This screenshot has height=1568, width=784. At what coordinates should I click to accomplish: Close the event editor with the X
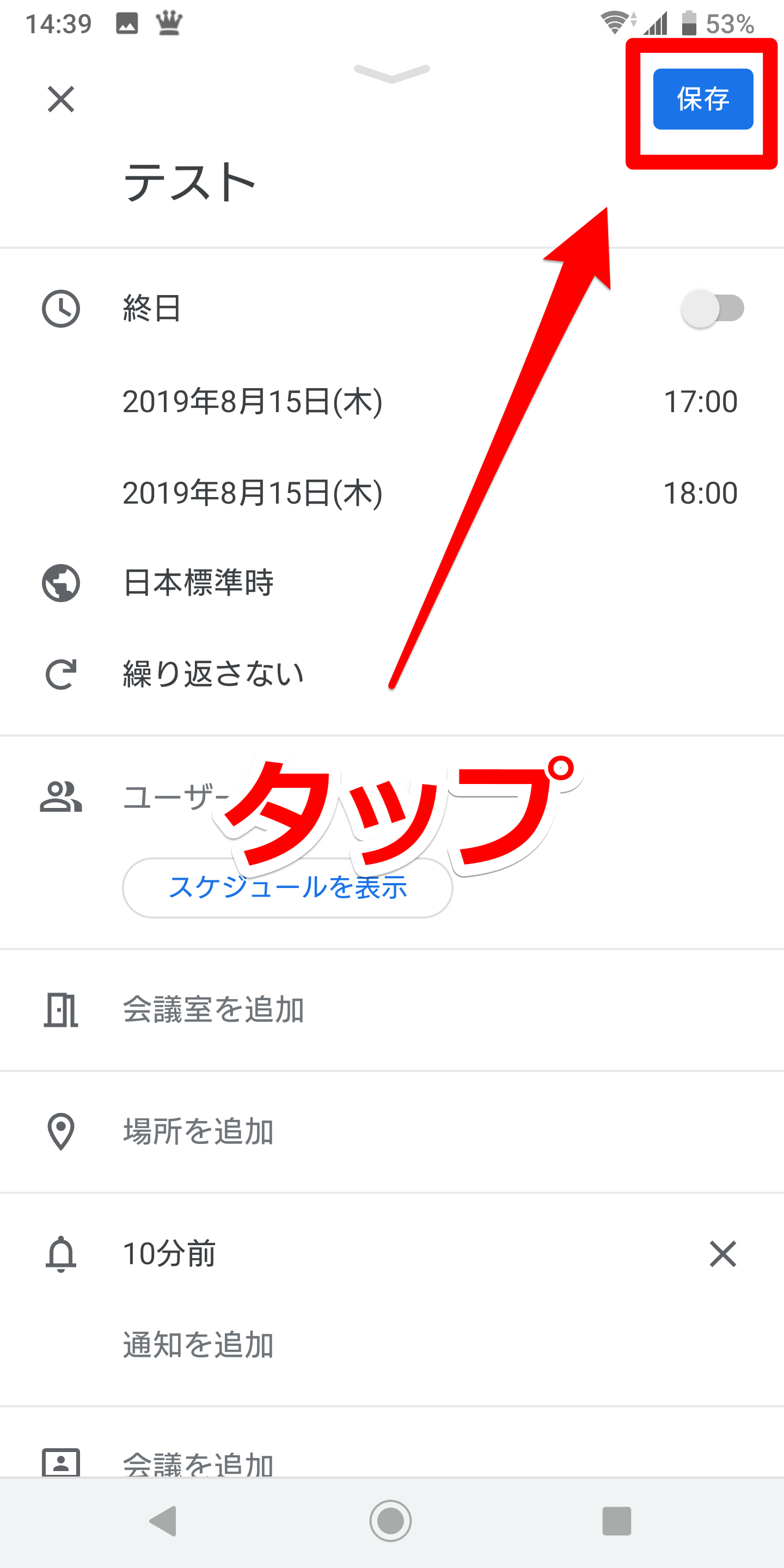pyautogui.click(x=61, y=99)
